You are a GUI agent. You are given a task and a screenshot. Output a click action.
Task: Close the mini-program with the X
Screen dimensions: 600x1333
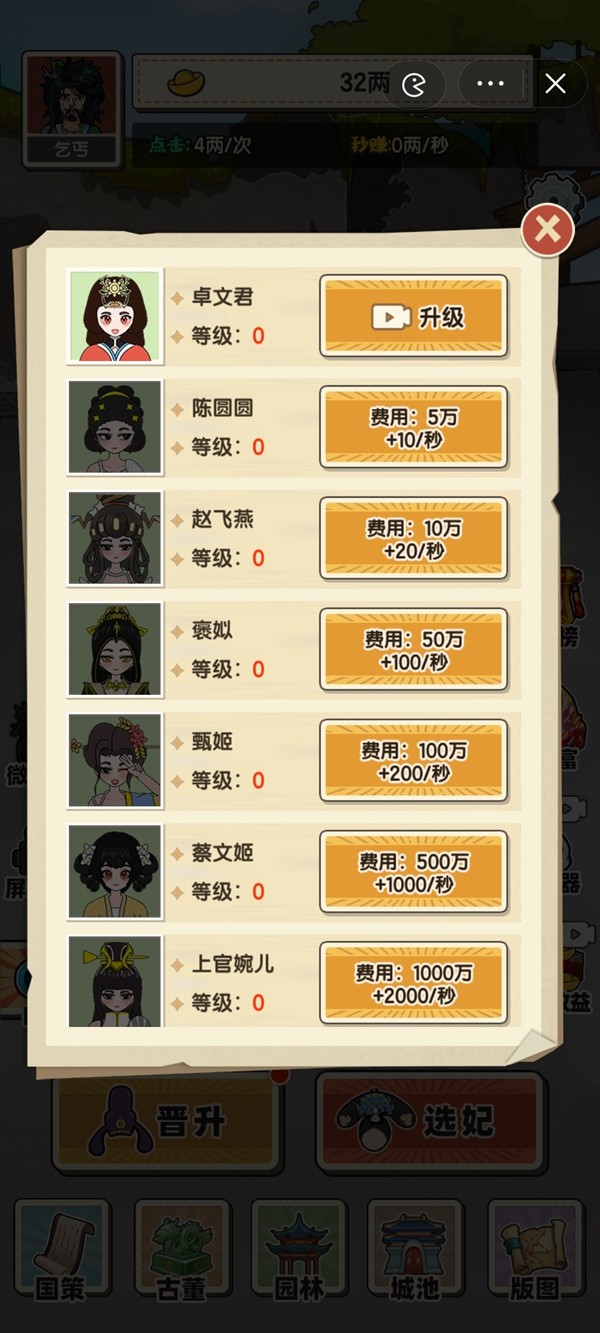point(555,84)
